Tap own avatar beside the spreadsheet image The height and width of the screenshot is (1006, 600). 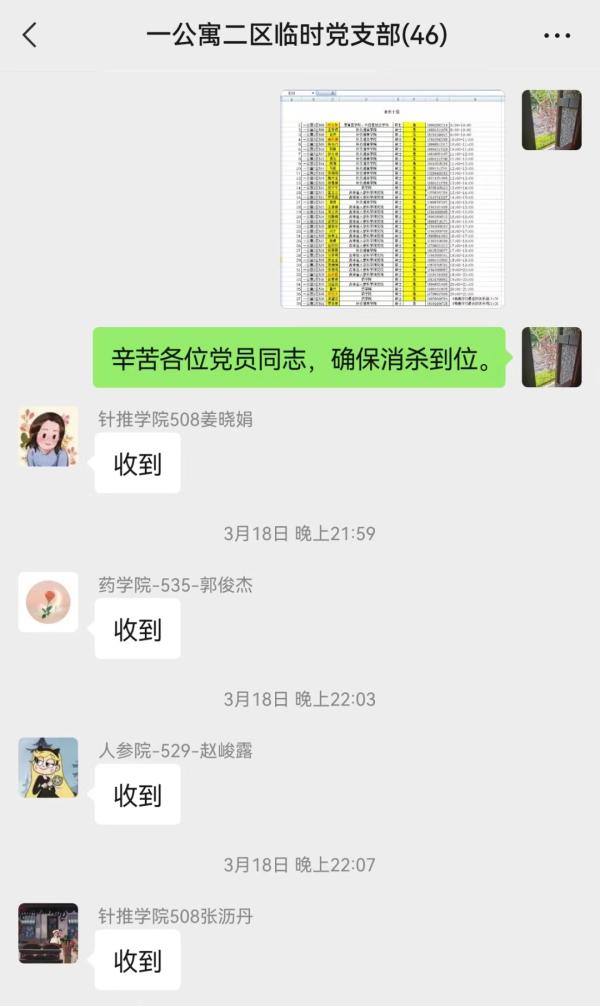[551, 120]
